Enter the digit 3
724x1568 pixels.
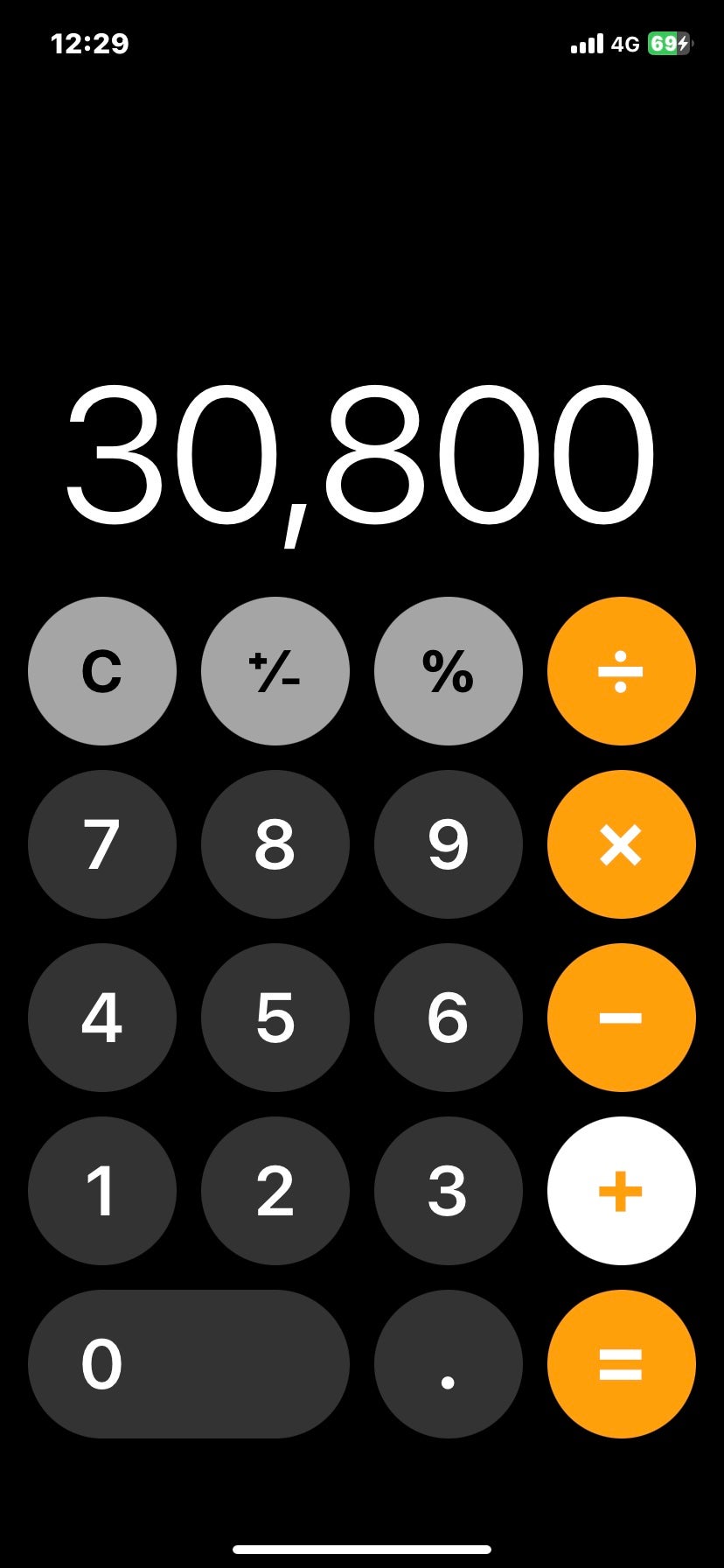(x=449, y=1191)
